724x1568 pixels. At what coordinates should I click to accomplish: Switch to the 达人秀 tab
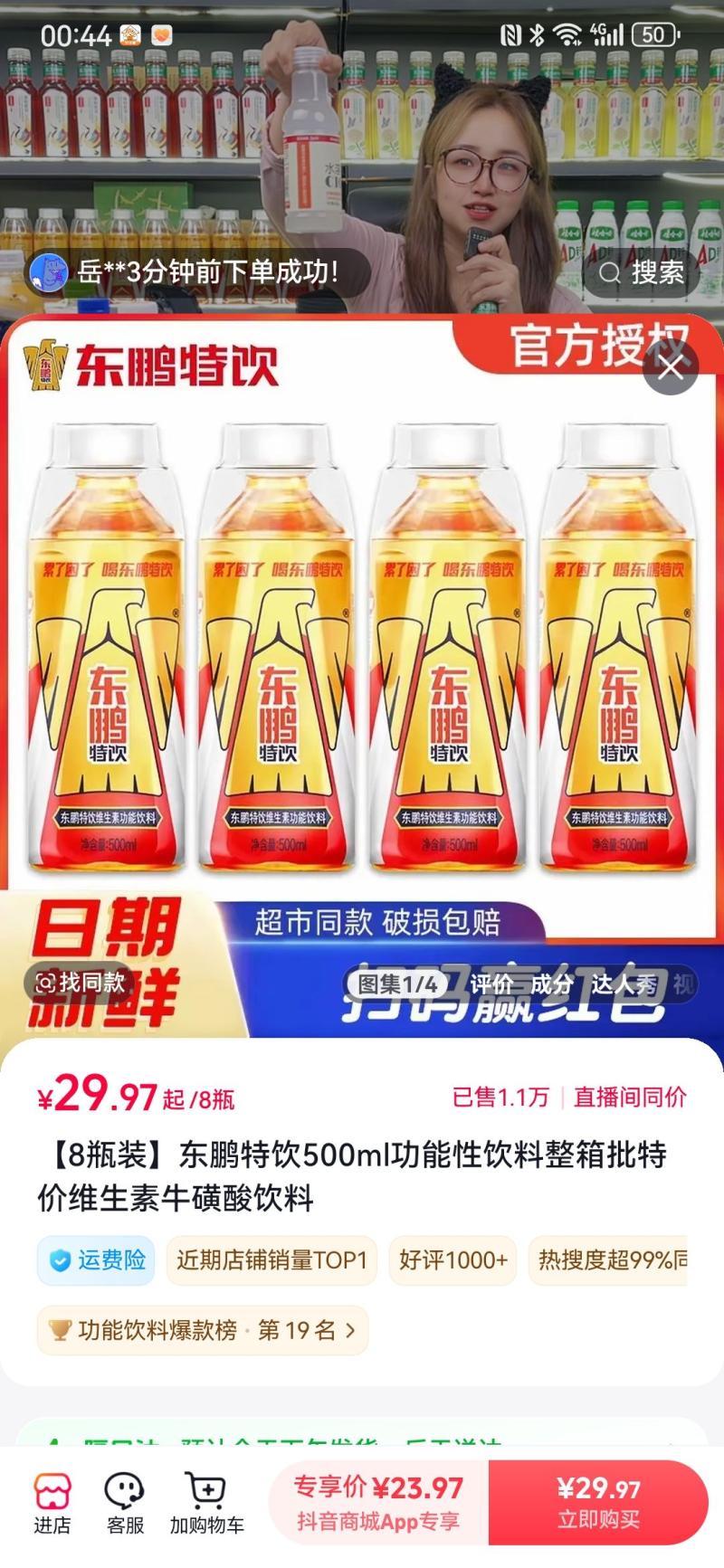[x=624, y=984]
